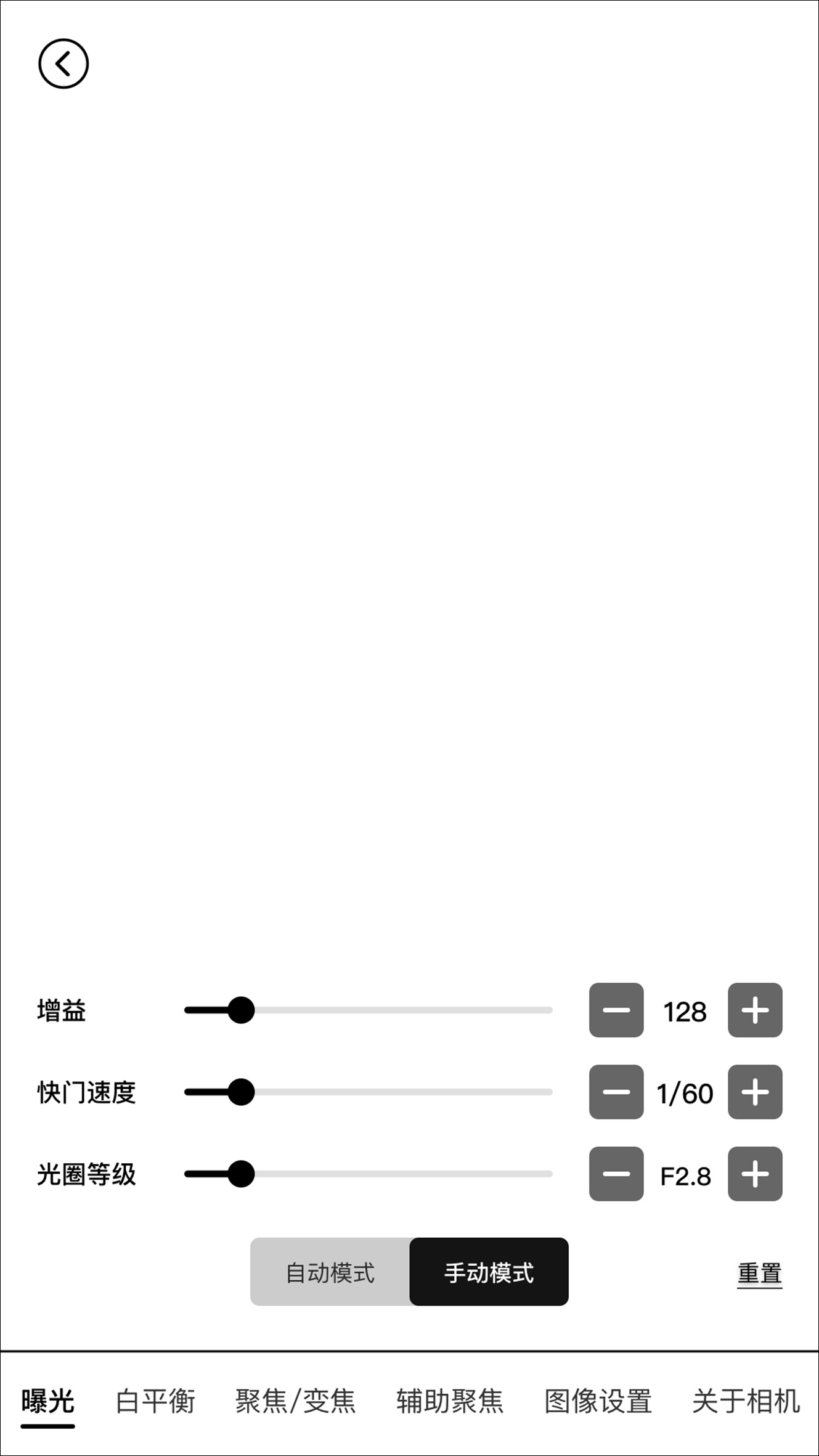Viewport: 819px width, 1456px height.
Task: Switch to the 白平衡 tab
Action: click(x=155, y=1401)
